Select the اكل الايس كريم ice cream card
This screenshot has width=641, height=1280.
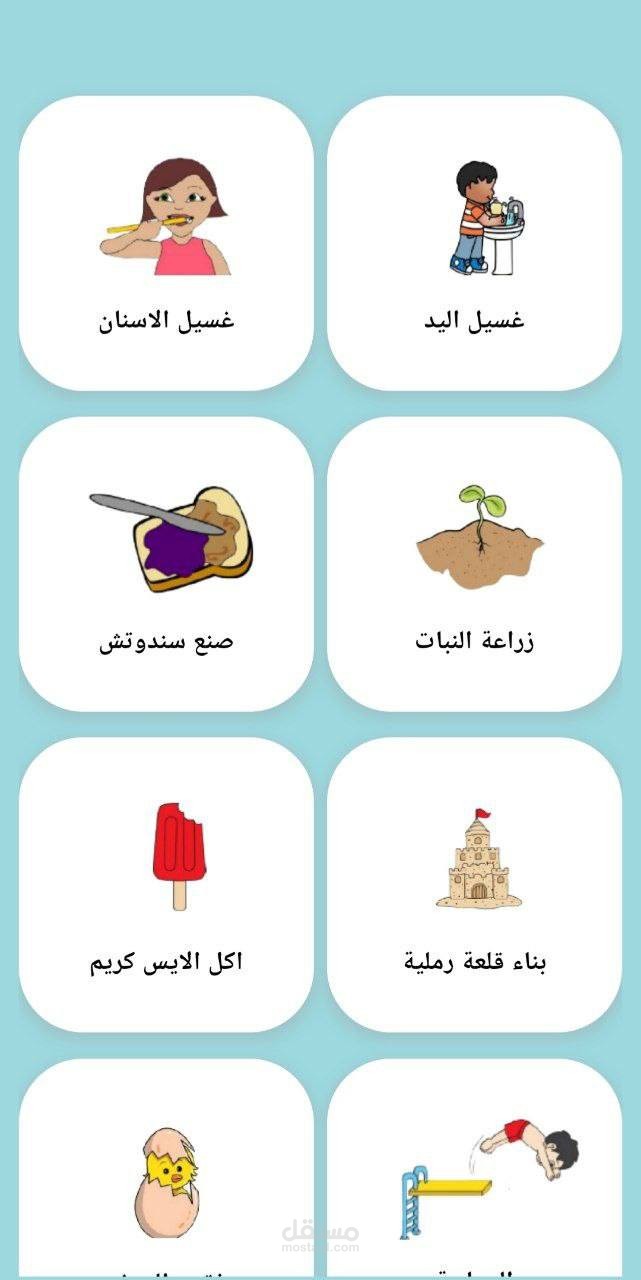[x=166, y=885]
